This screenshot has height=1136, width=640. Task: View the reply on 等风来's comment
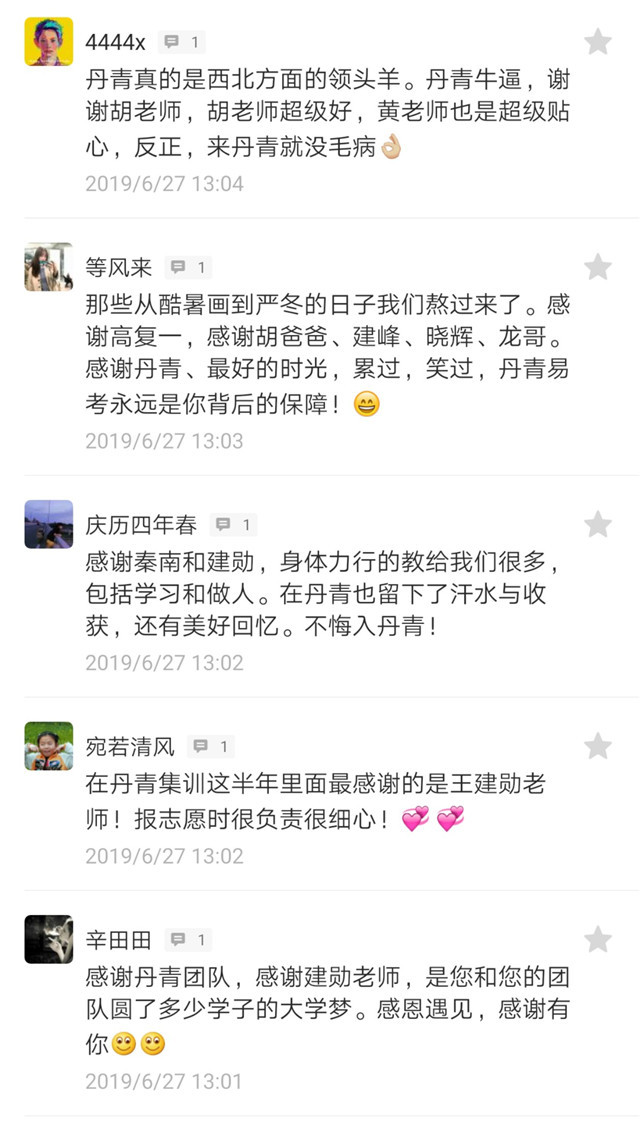(x=188, y=267)
